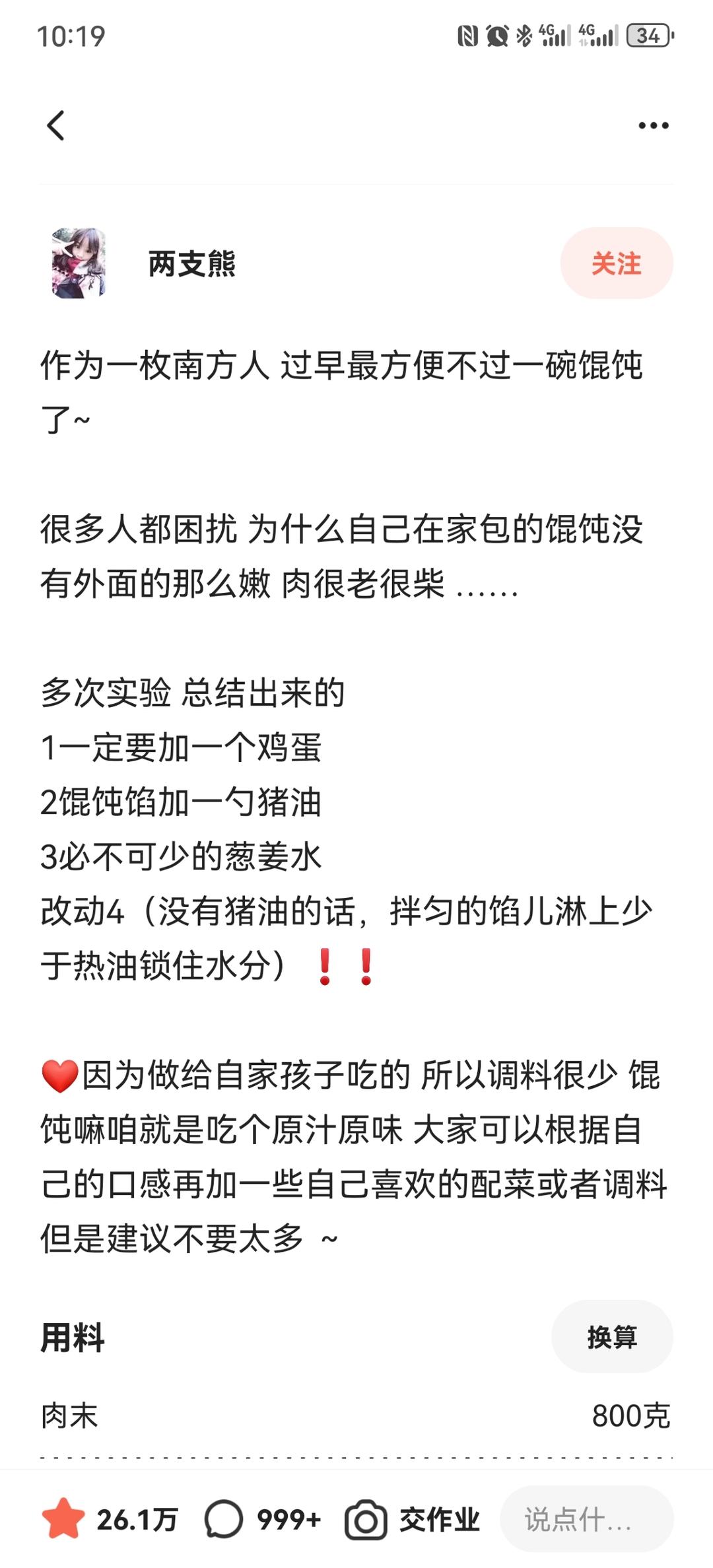Open the three-dot overflow menu
713x1568 pixels.
[x=653, y=125]
